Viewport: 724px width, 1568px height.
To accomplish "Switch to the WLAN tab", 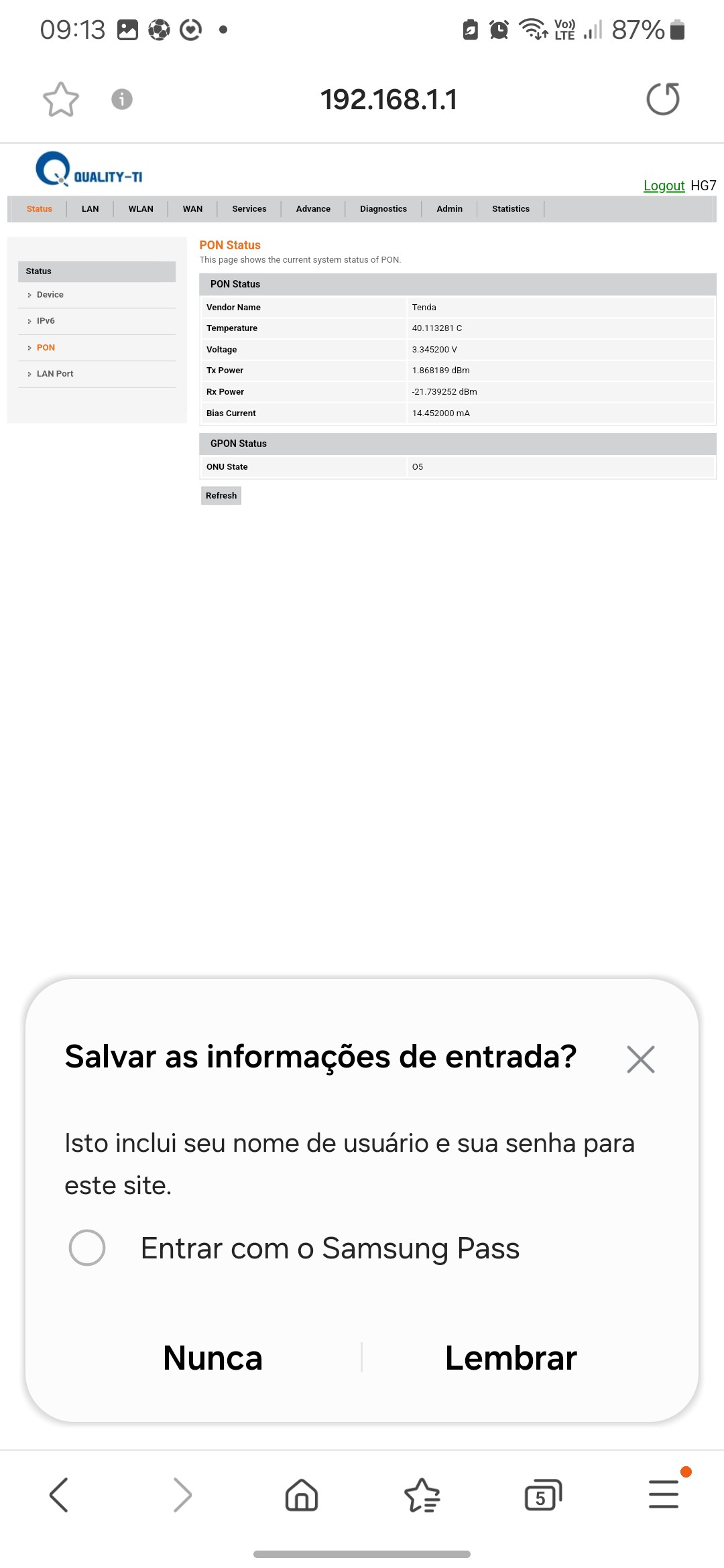I will pos(141,209).
